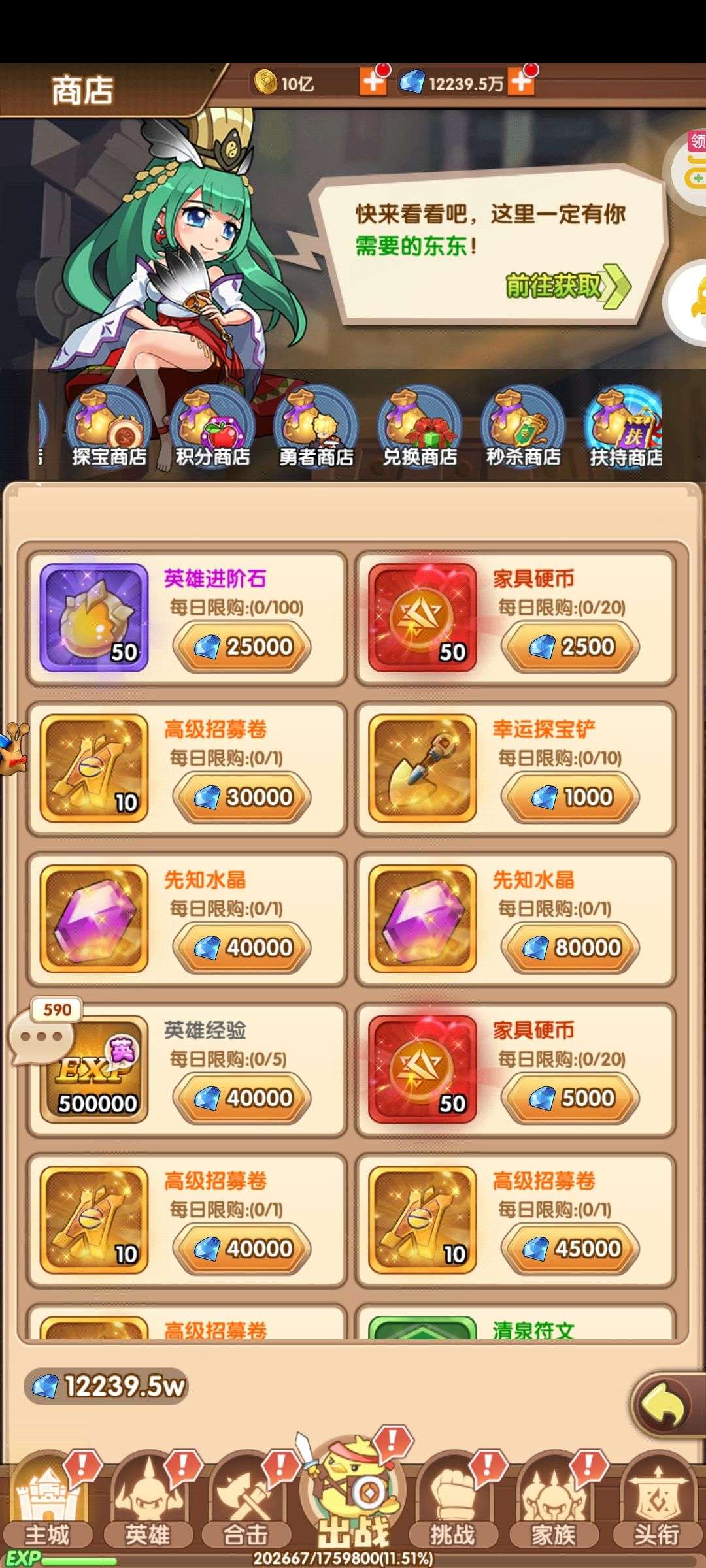
Task: Add more diamonds via plus button
Action: 522,82
